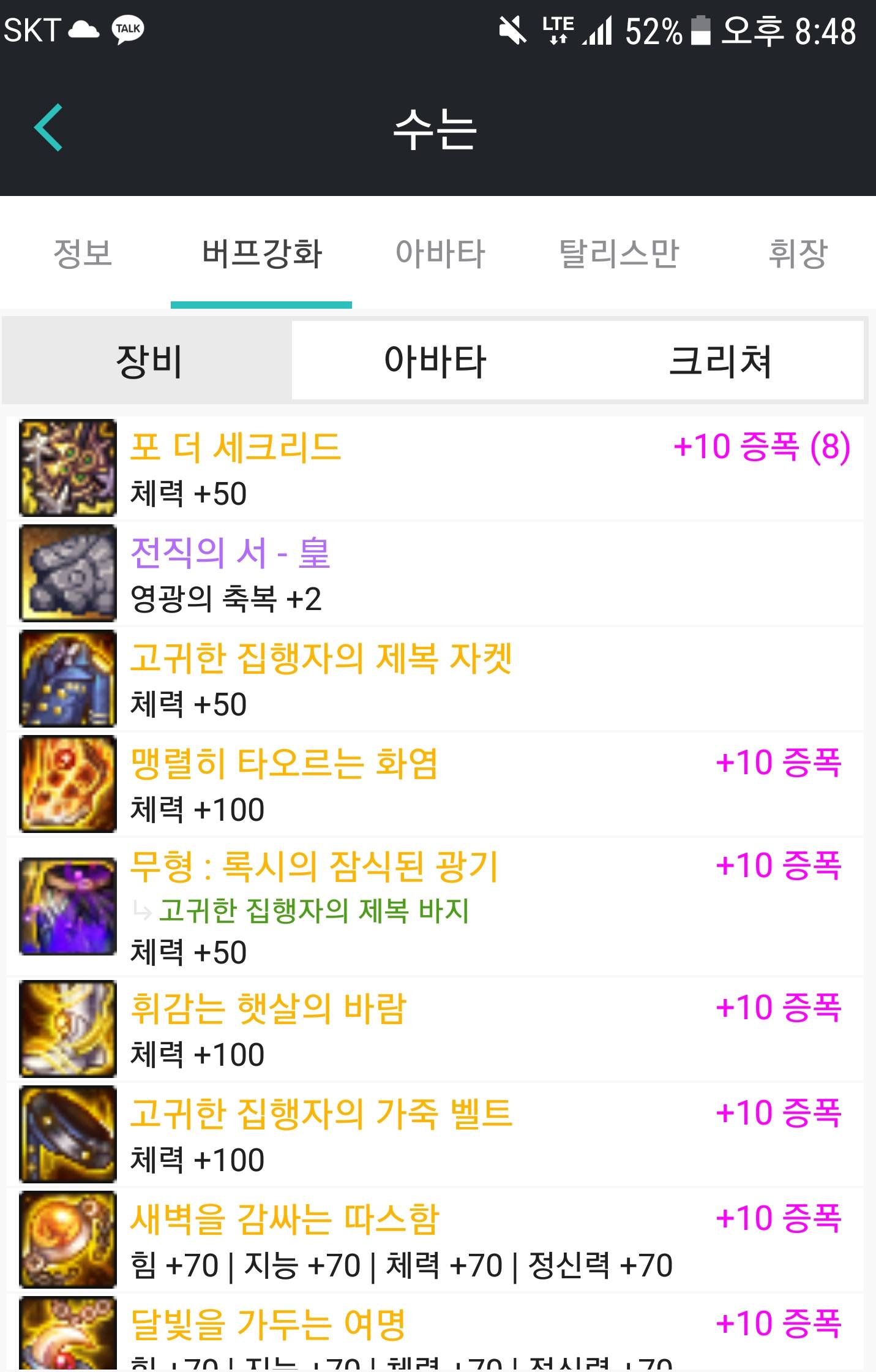
Task: Select the 장비 segment
Action: [x=149, y=361]
